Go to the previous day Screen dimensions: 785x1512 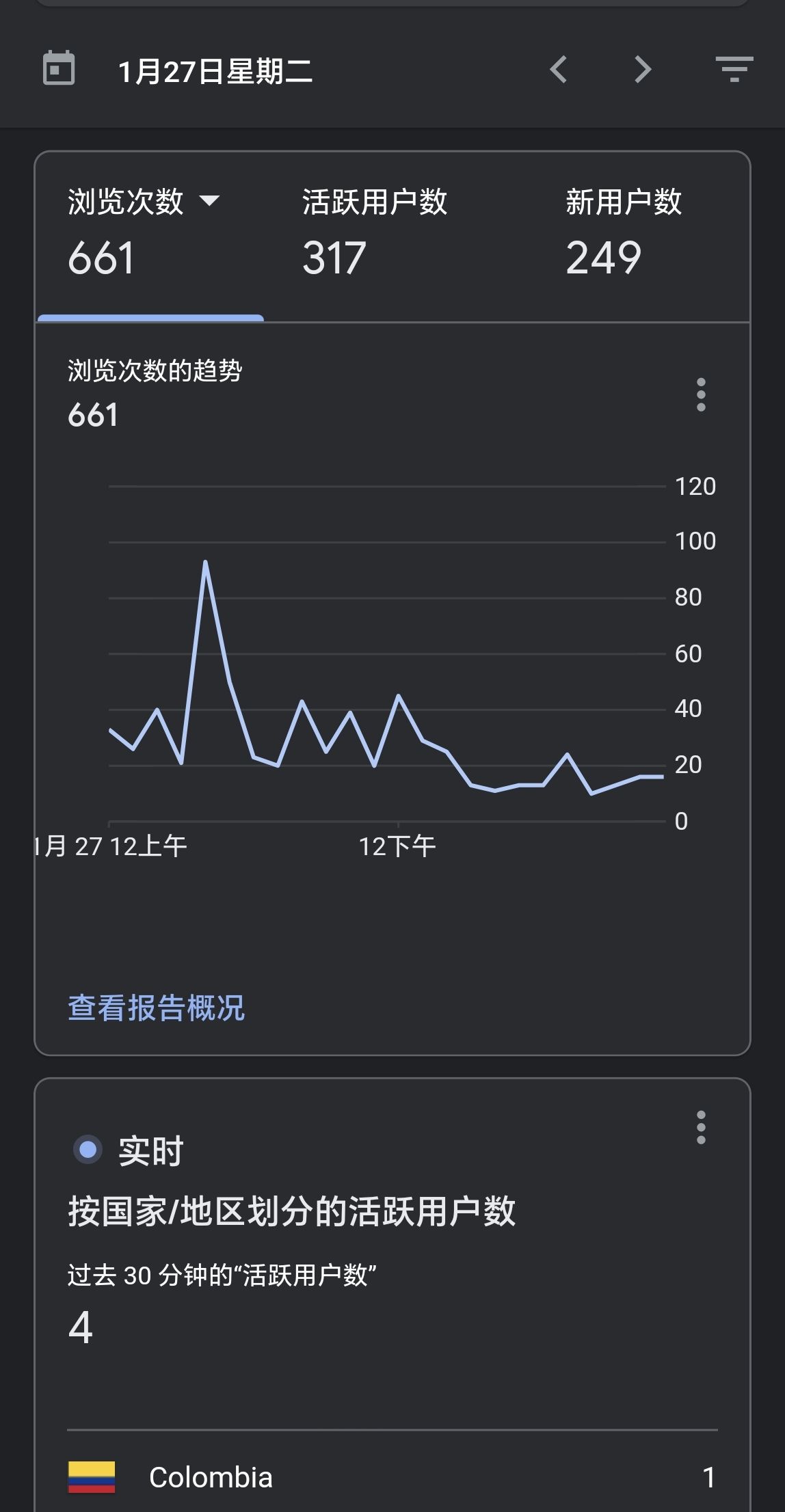click(x=559, y=70)
